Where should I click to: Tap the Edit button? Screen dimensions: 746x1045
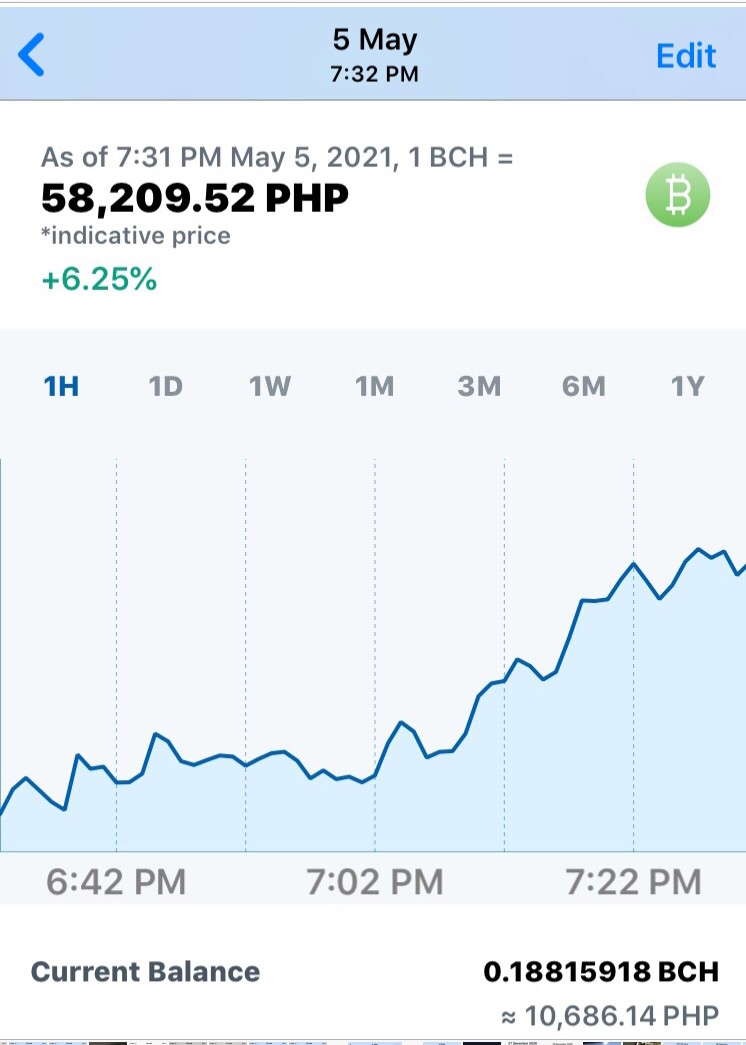(x=686, y=56)
